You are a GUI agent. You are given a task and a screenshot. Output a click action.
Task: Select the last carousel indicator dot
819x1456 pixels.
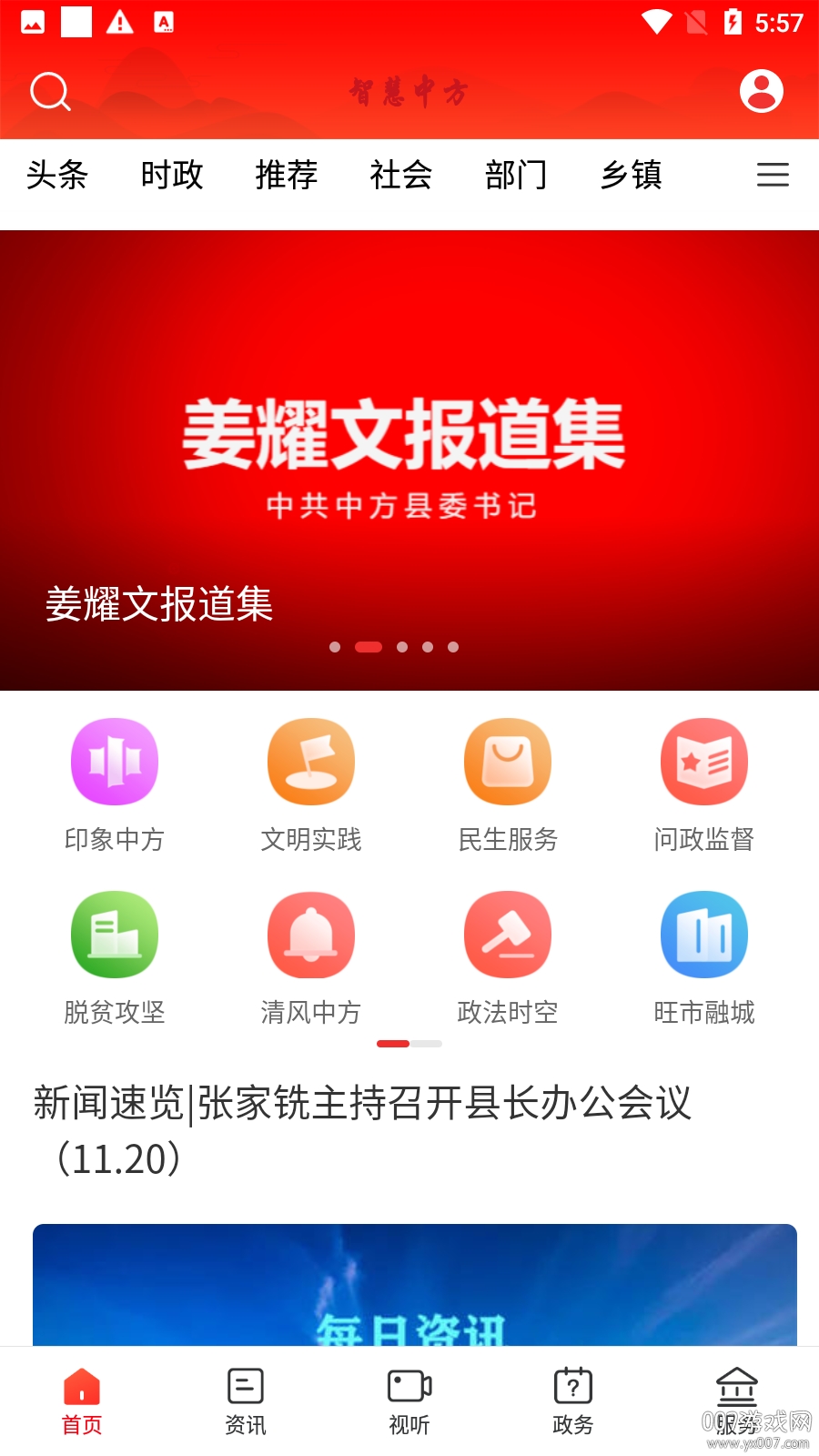pyautogui.click(x=452, y=647)
